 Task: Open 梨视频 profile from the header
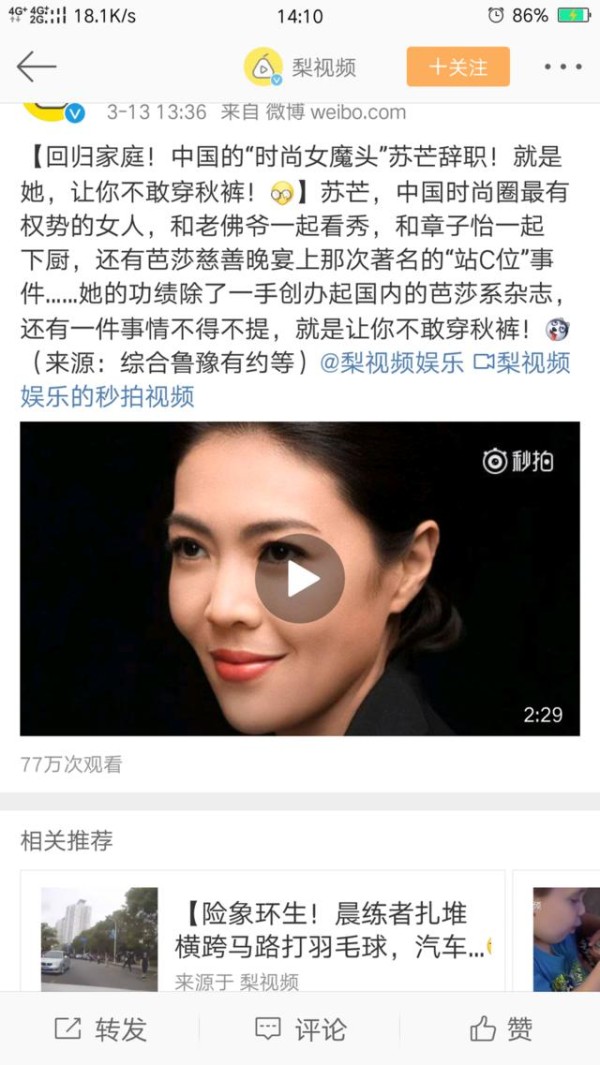tap(300, 67)
